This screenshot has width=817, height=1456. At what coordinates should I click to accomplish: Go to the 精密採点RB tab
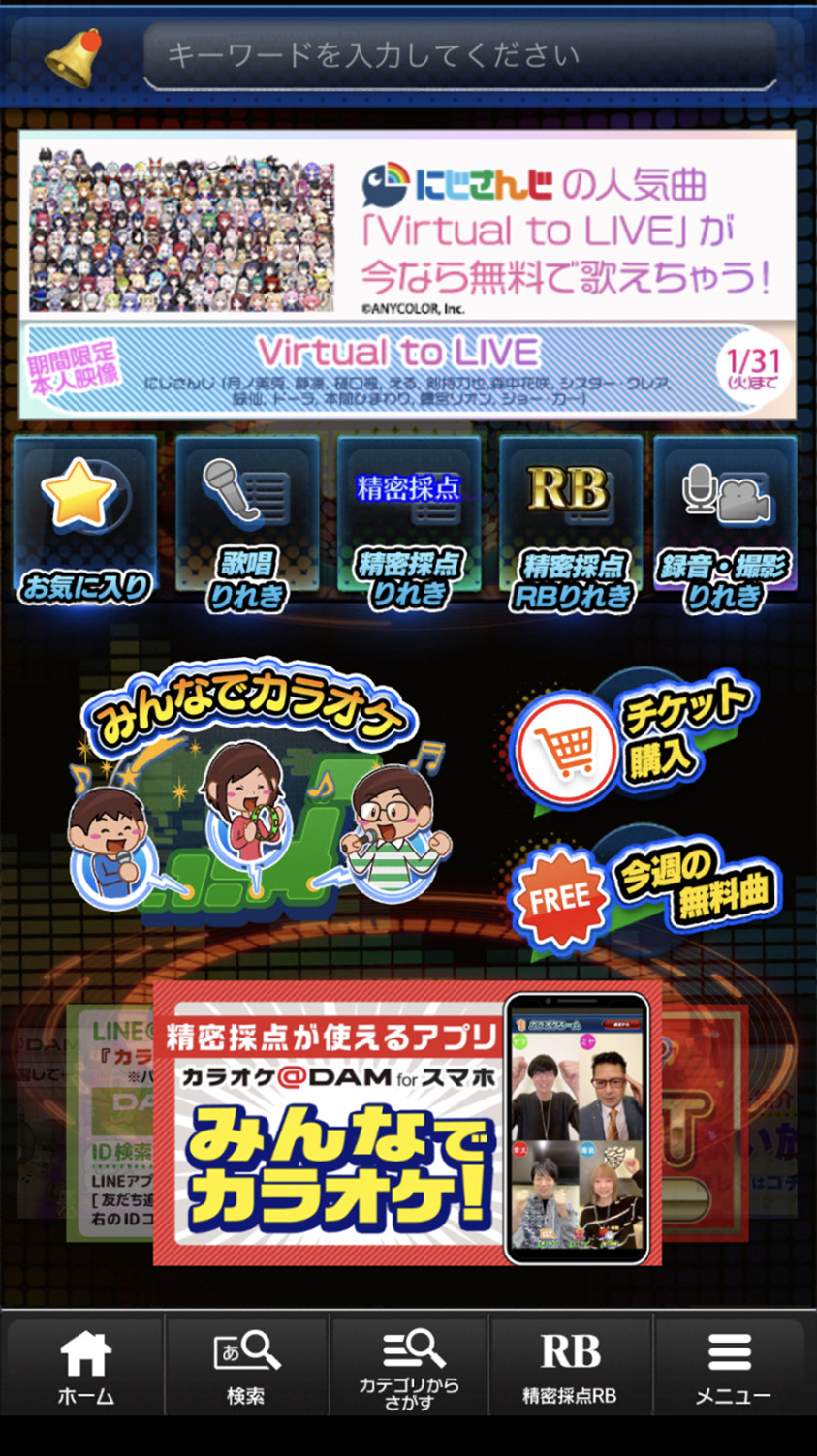(570, 1367)
